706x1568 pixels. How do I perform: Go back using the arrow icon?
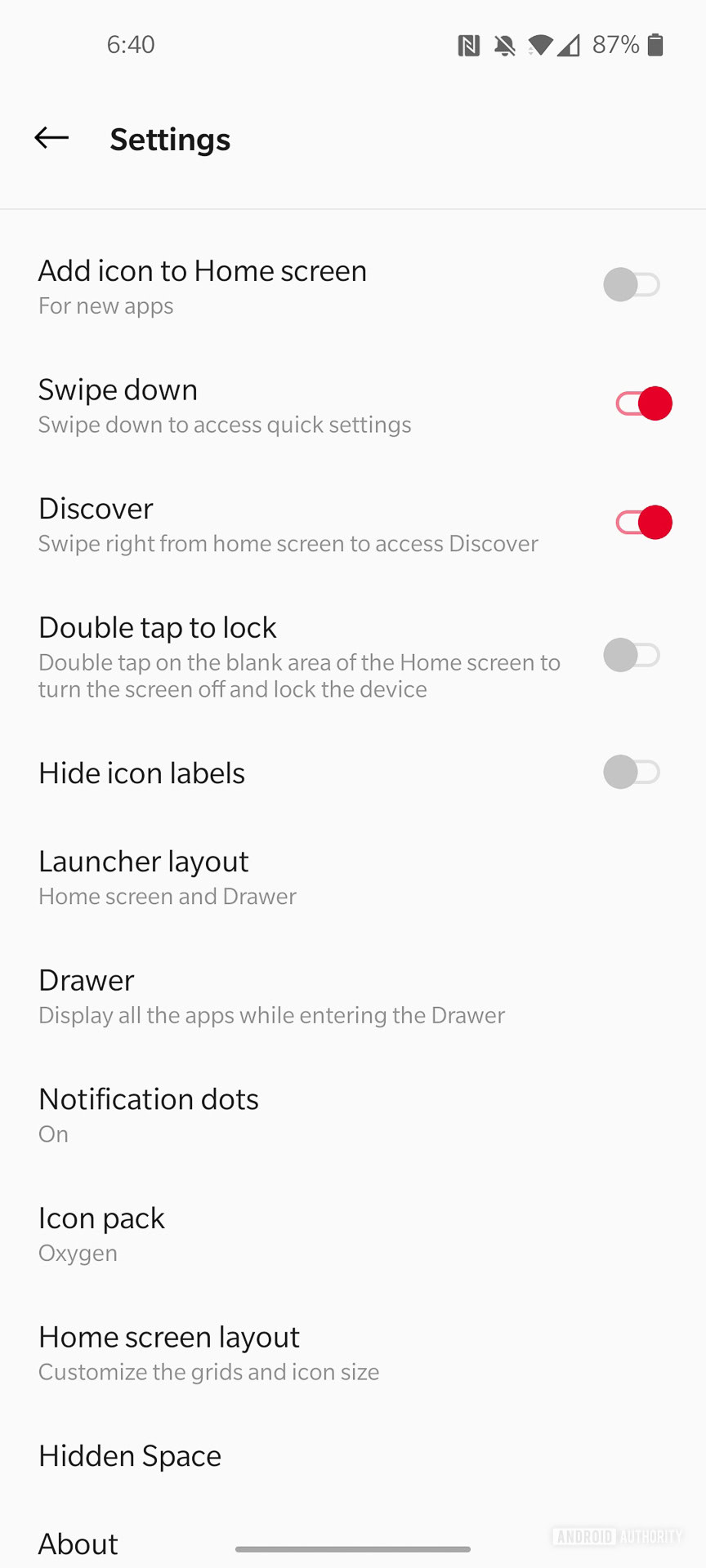pyautogui.click(x=51, y=138)
